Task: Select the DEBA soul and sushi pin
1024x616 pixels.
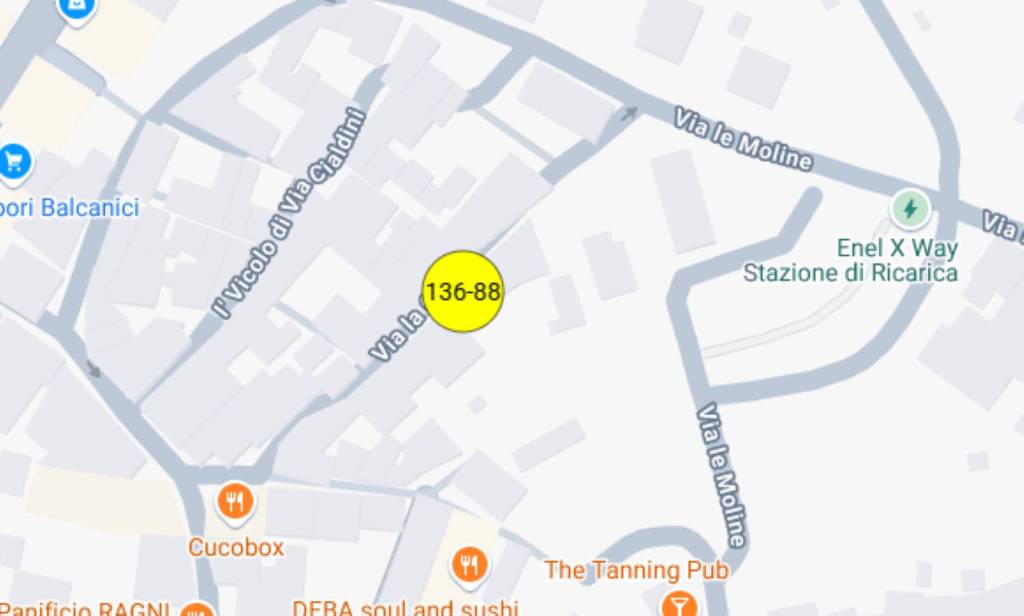Action: [x=468, y=566]
